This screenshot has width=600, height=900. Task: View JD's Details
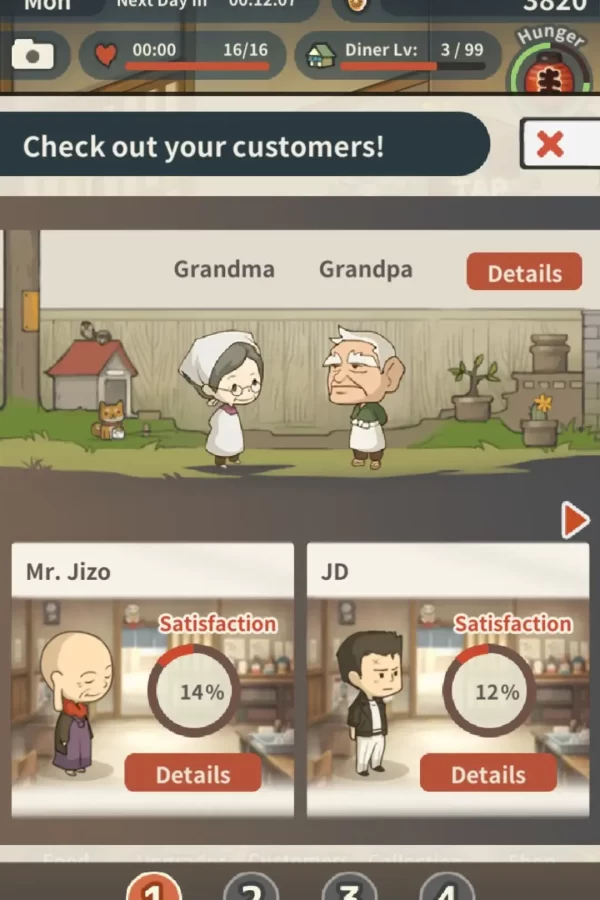488,774
